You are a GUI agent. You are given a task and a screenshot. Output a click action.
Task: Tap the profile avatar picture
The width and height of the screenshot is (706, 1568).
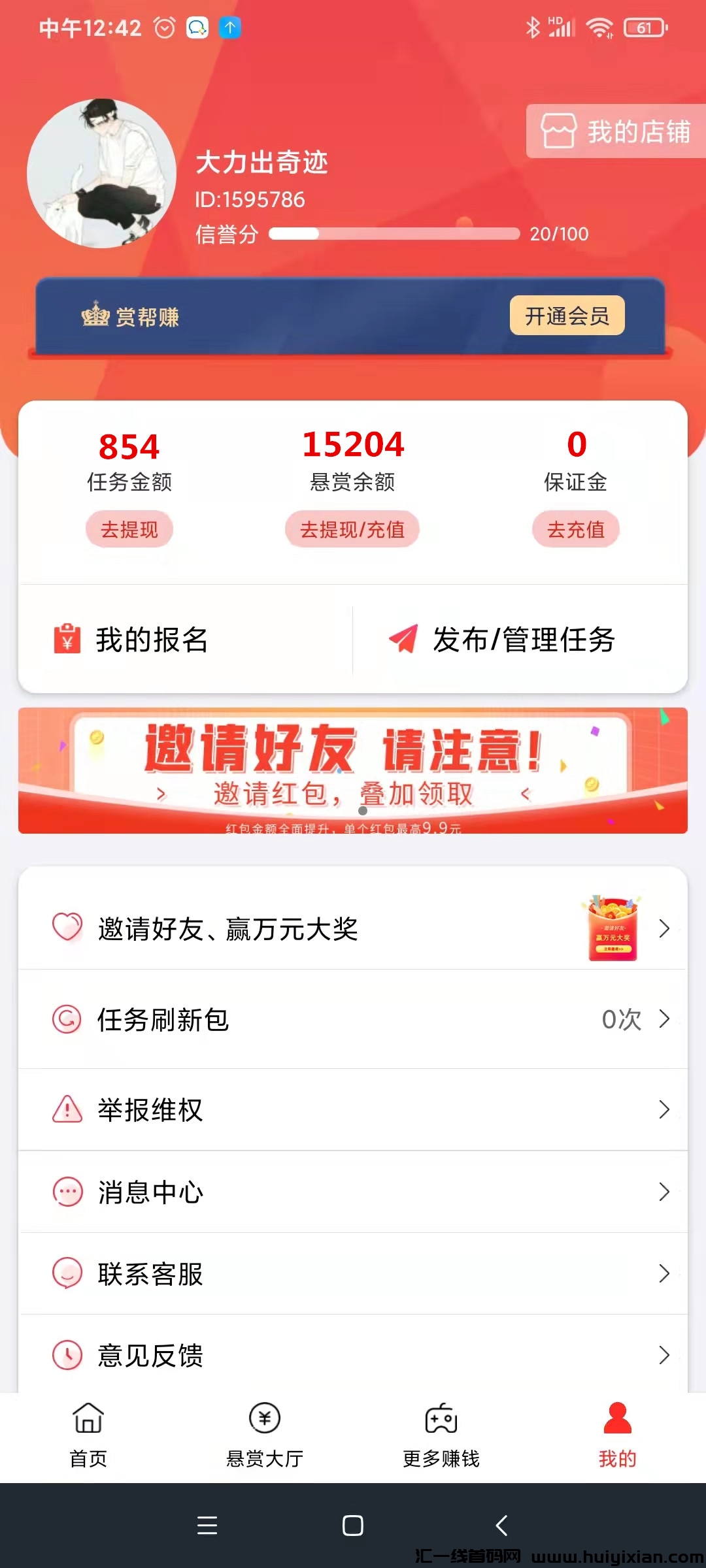click(x=102, y=174)
